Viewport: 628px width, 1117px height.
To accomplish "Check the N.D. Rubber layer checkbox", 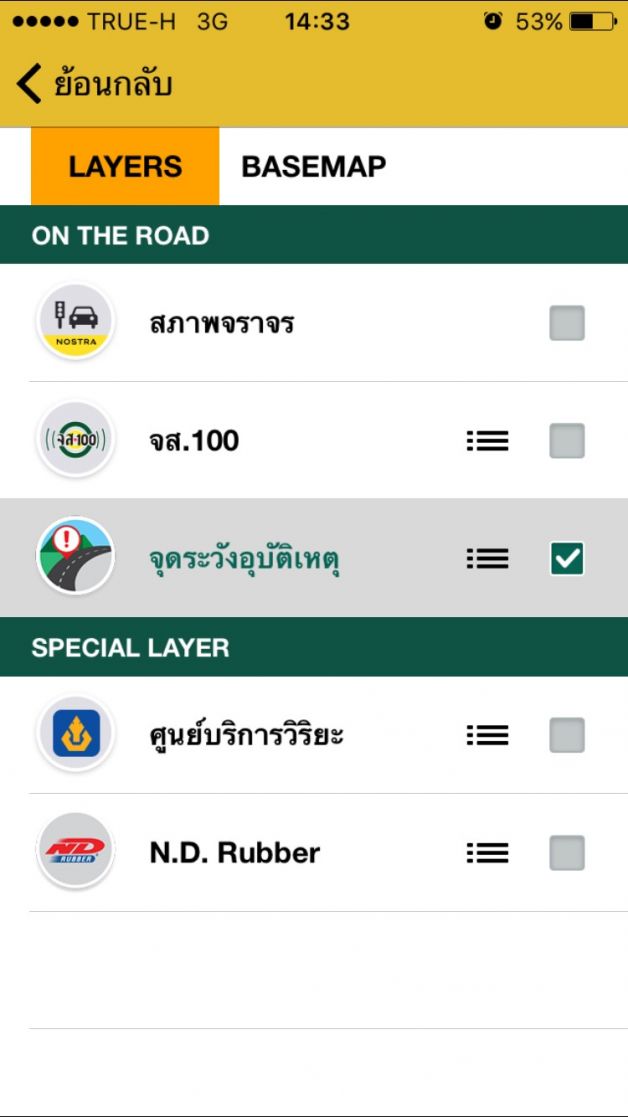I will [x=567, y=853].
